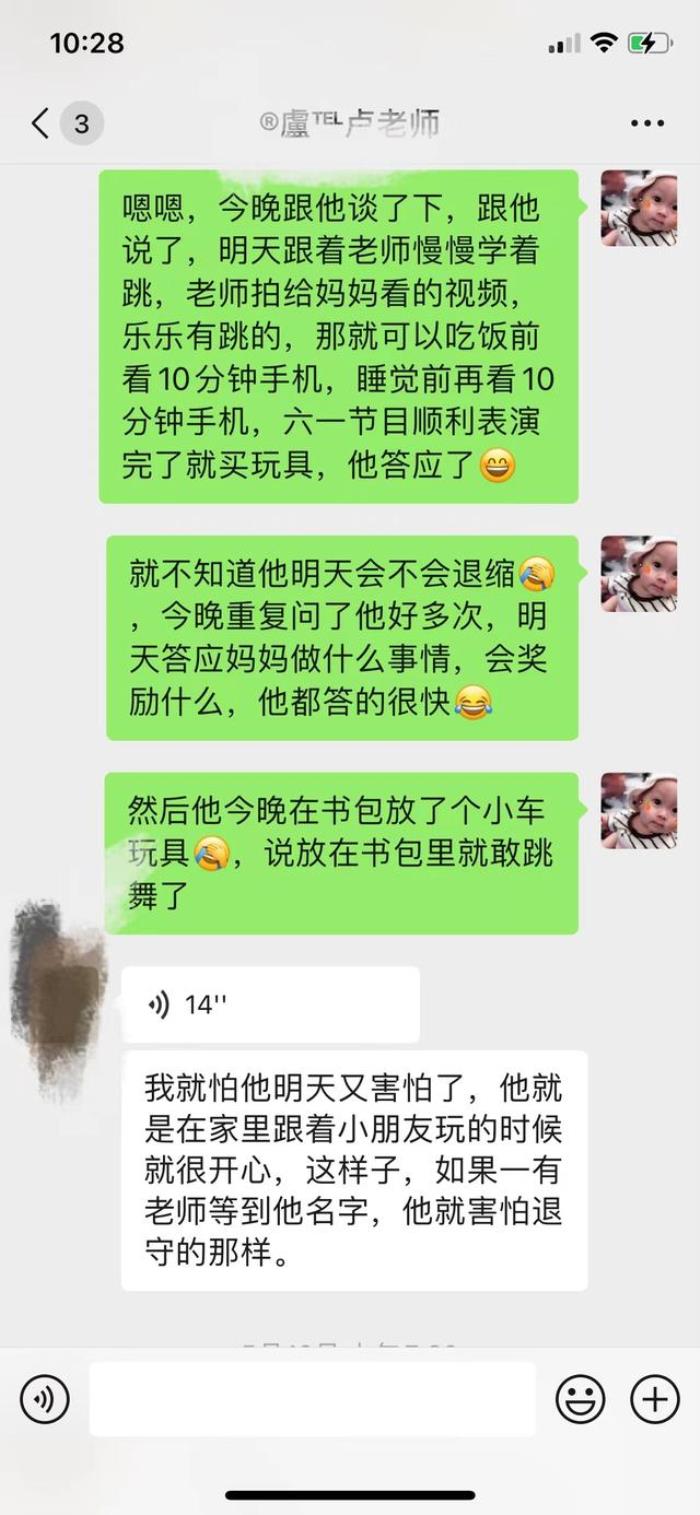Open the plus attachment menu
Screen dimensions: 700x1515
point(655,1399)
